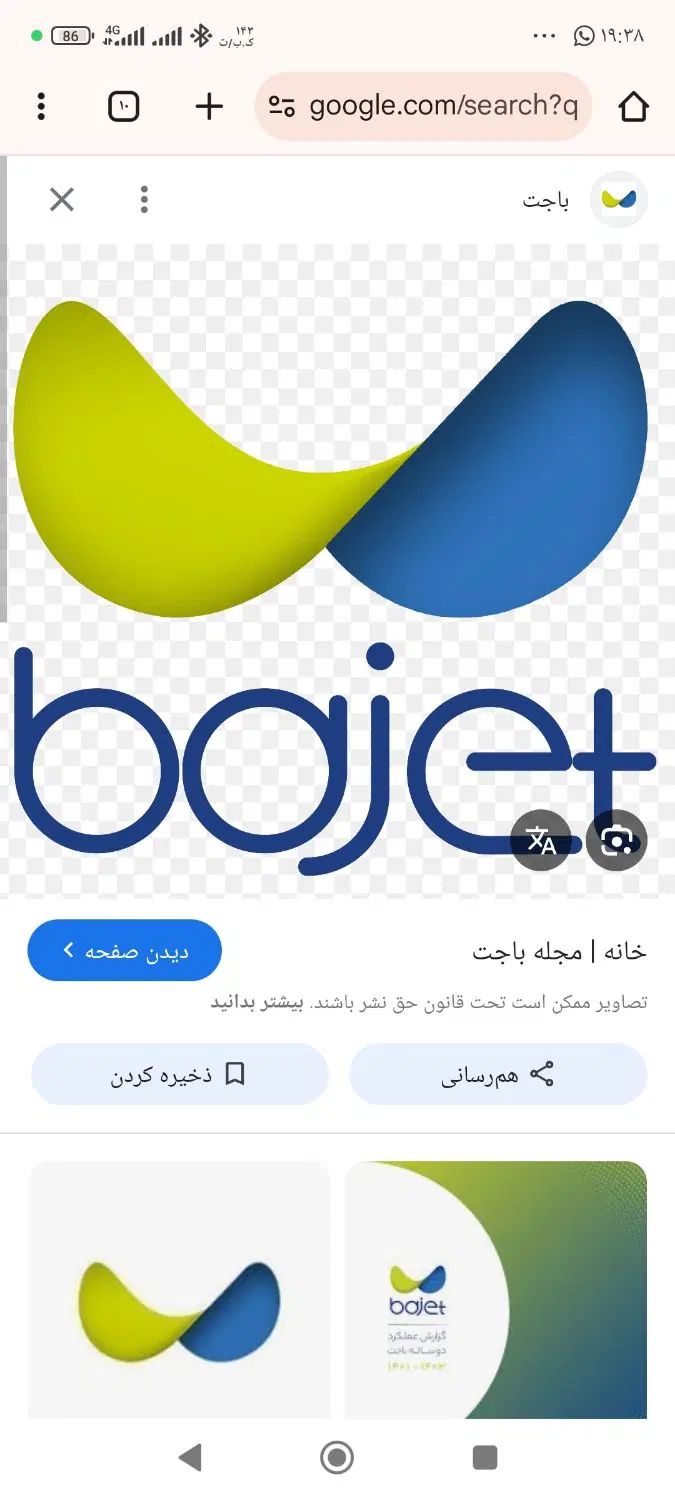Open the خانه | مجله باجت page title
Screen dimensions: 675x1500
(558, 951)
